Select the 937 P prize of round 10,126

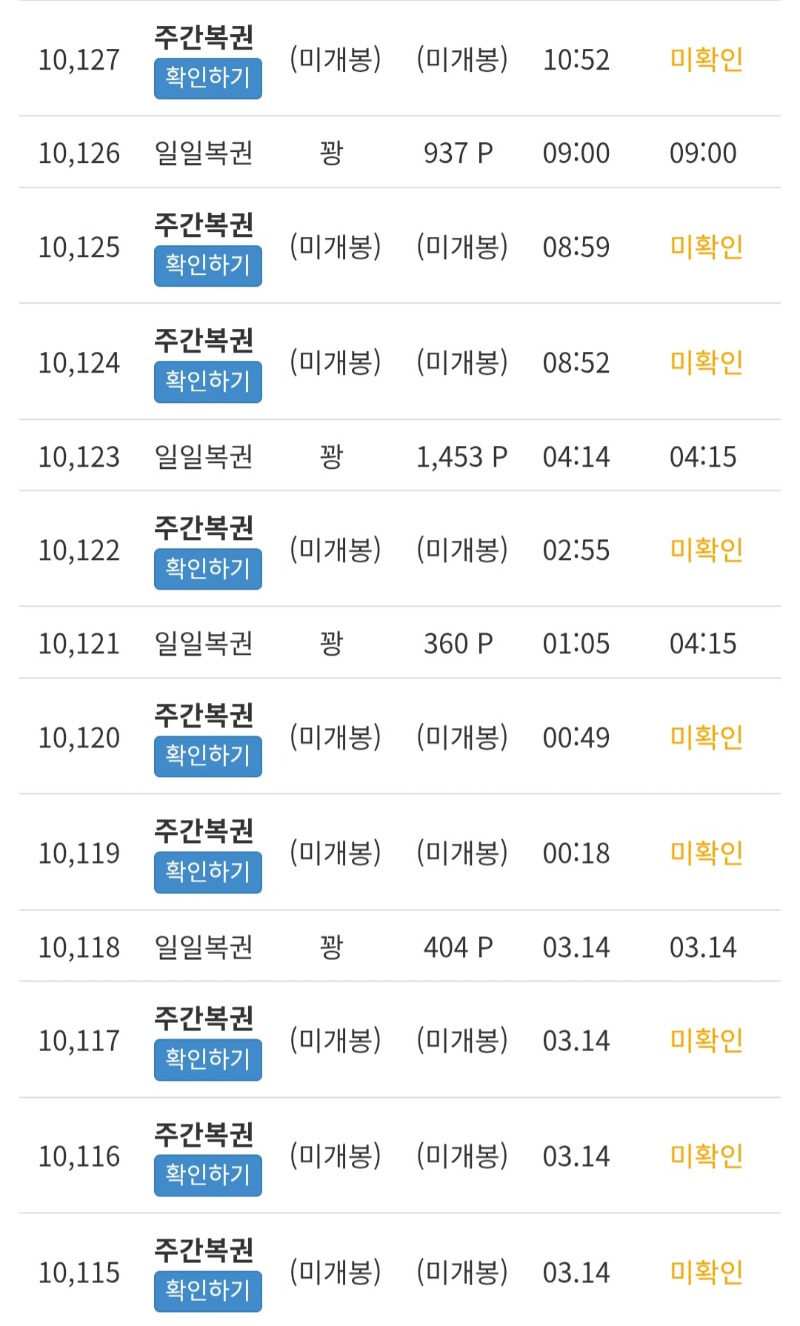[x=457, y=153]
